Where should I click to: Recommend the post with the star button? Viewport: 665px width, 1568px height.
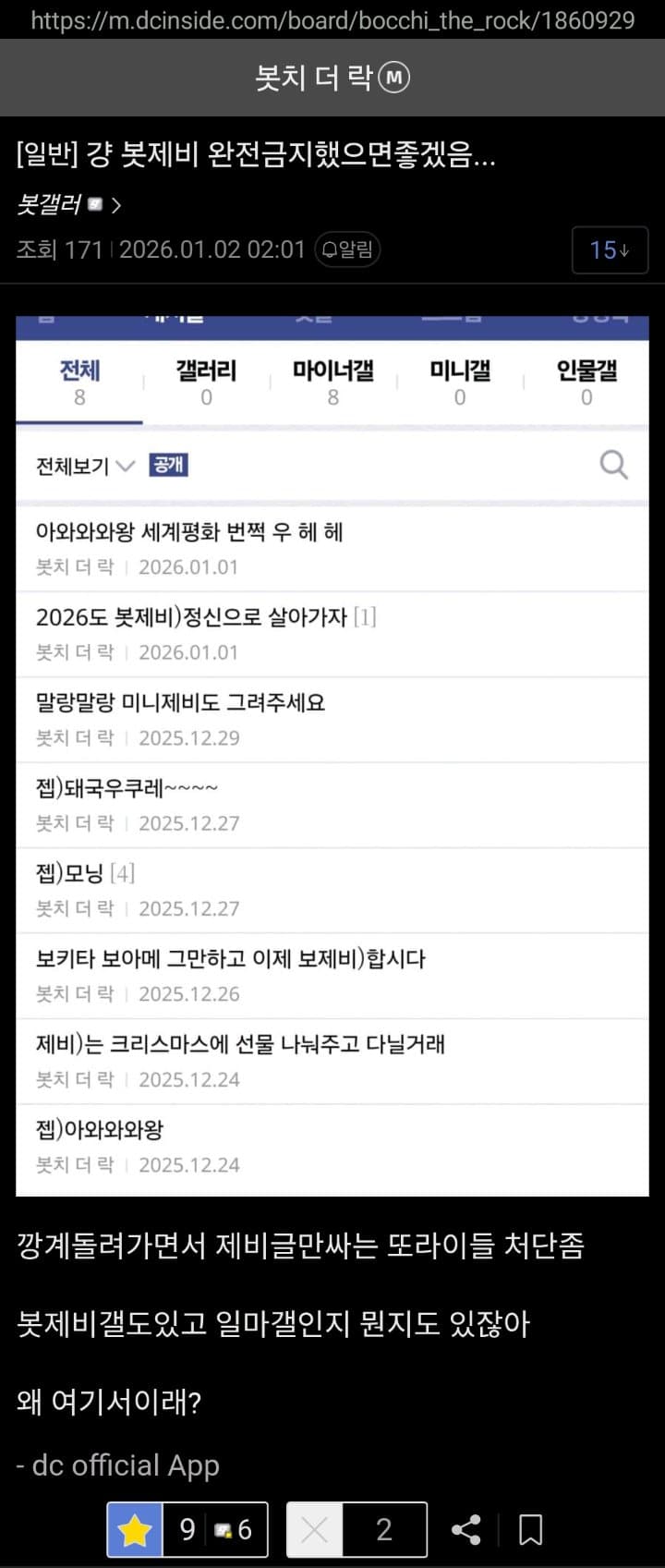[x=135, y=1530]
